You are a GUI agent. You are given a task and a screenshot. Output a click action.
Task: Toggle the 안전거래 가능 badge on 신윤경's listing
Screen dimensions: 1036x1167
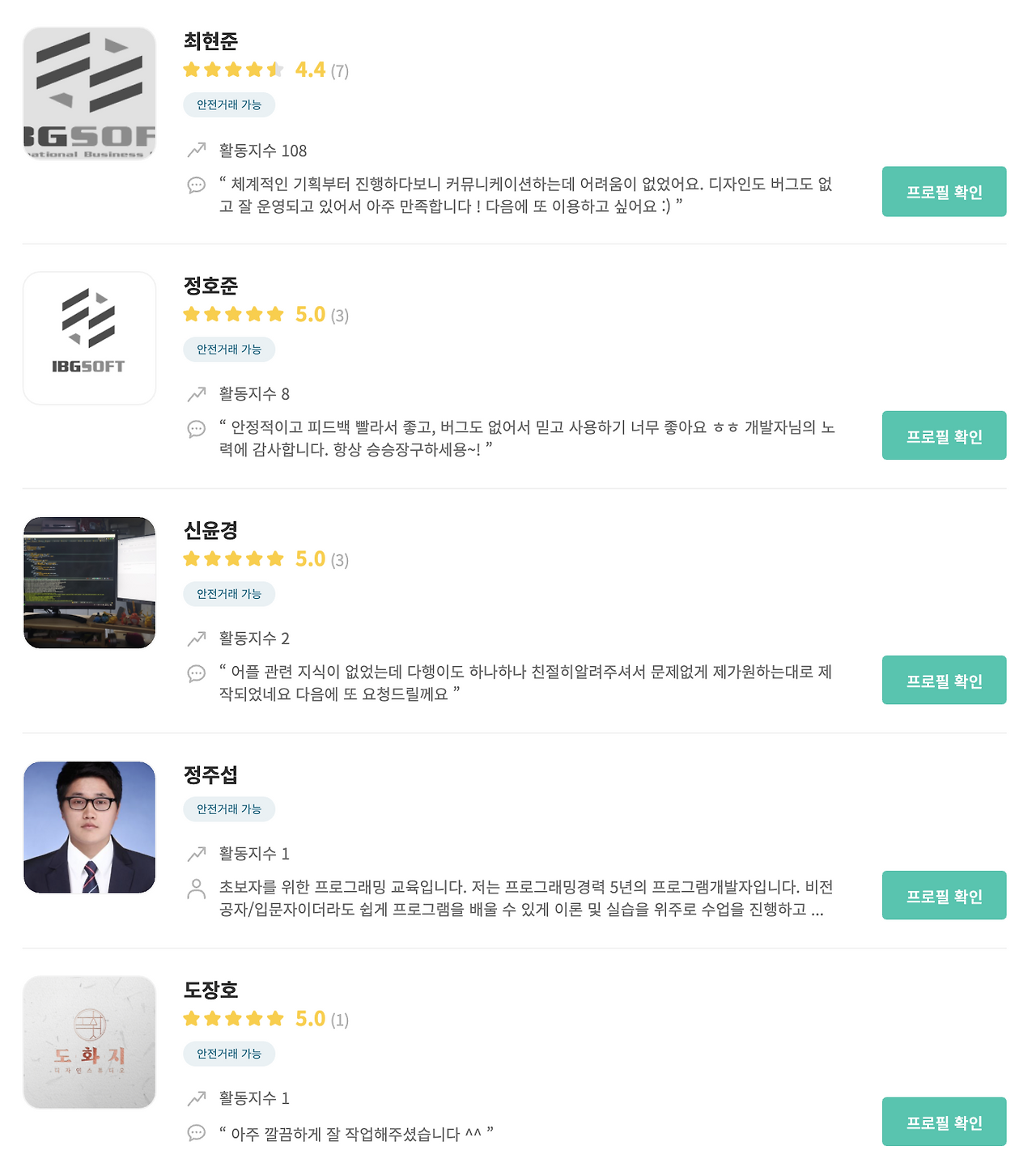[229, 593]
